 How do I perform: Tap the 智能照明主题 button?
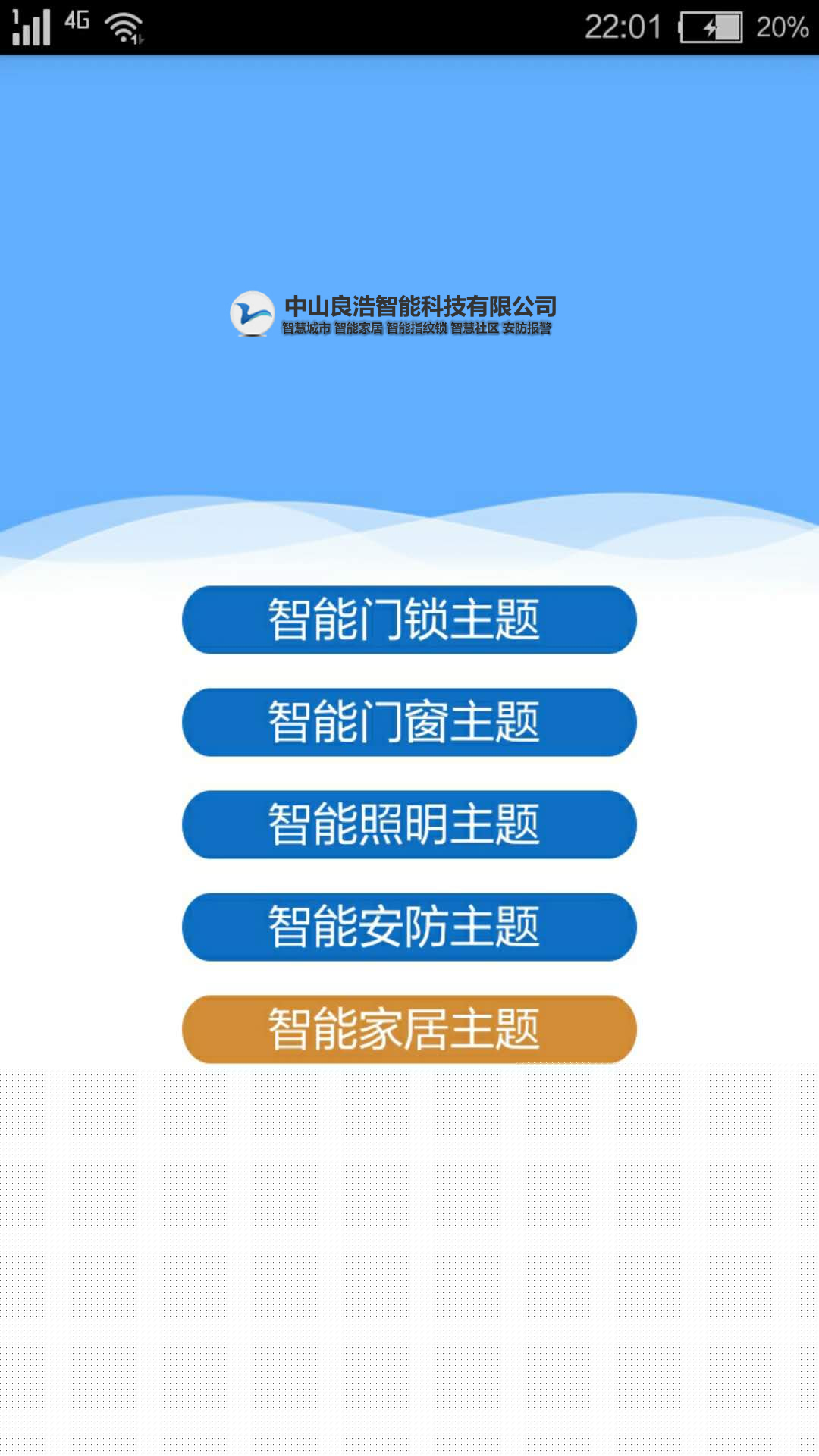409,824
